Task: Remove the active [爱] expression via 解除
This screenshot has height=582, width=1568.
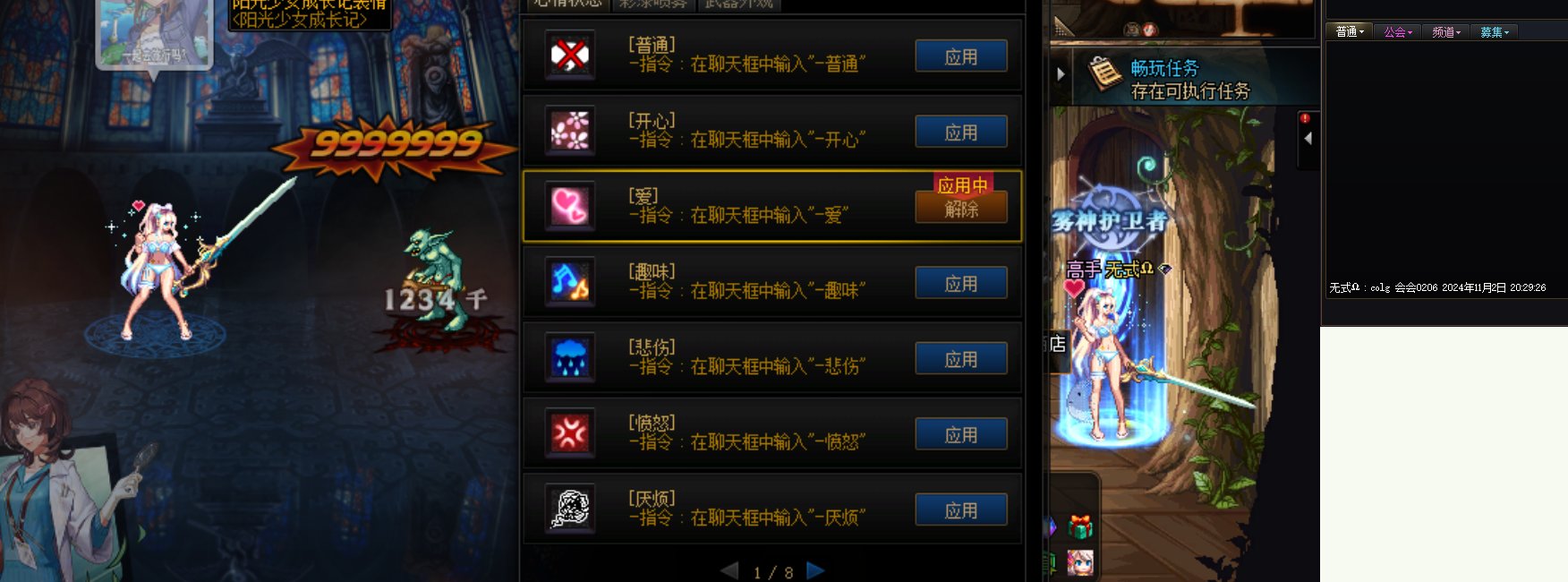Action: tap(960, 209)
